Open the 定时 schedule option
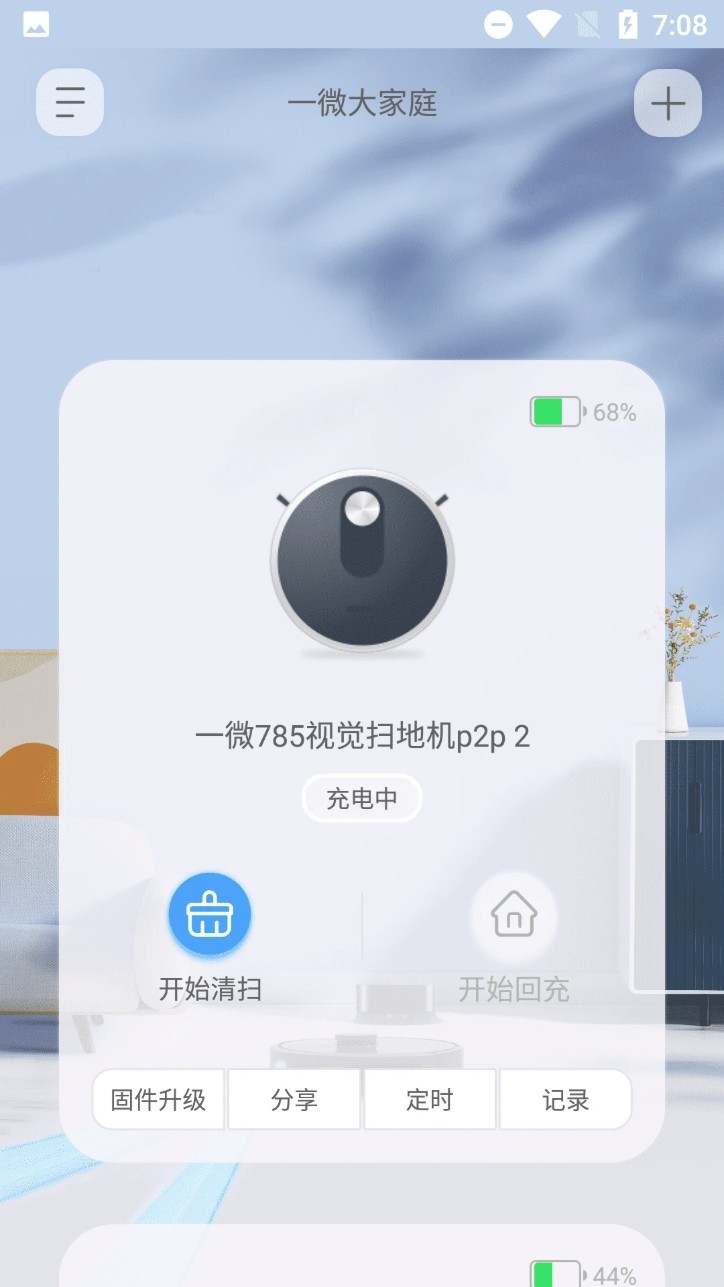Screen dimensions: 724x1287 click(429, 1099)
